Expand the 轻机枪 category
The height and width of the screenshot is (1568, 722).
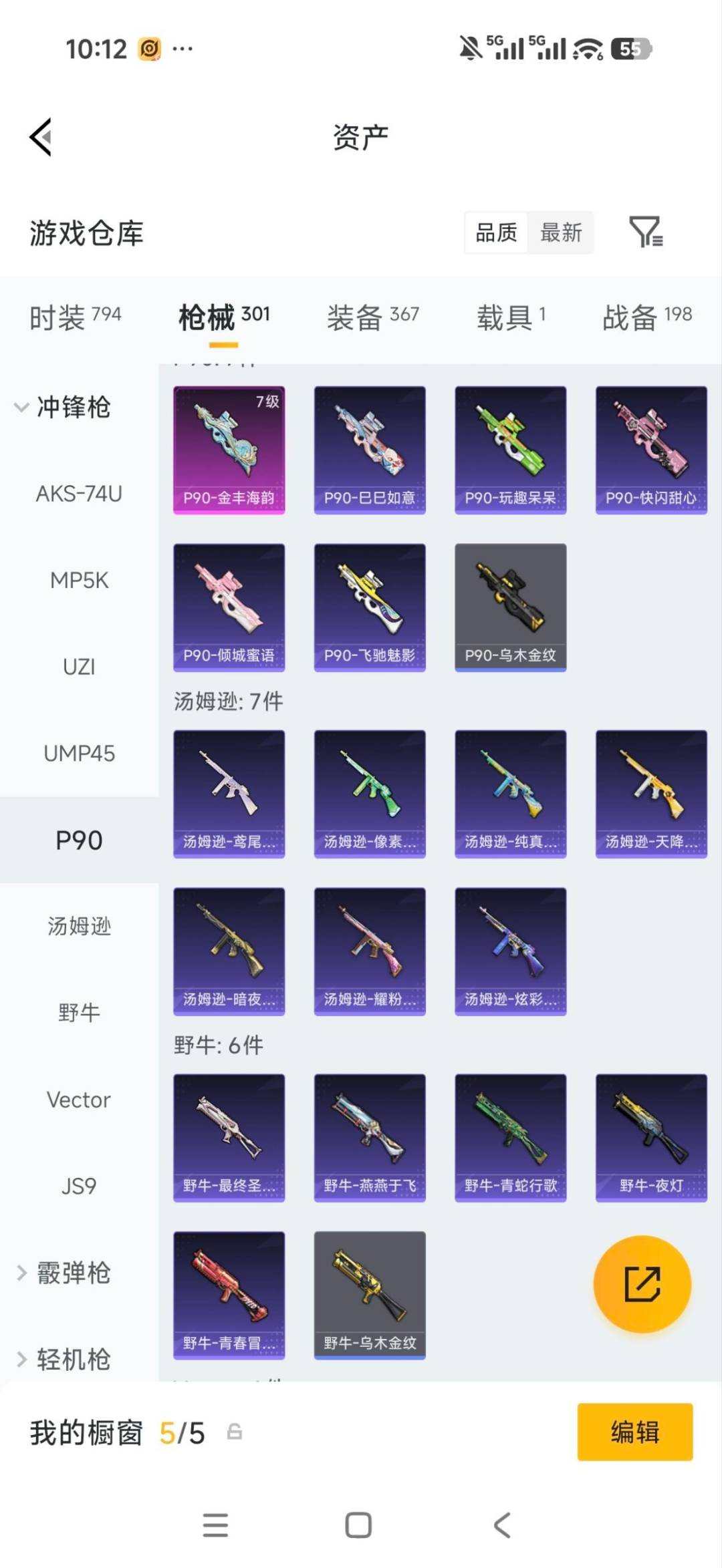point(64,1359)
